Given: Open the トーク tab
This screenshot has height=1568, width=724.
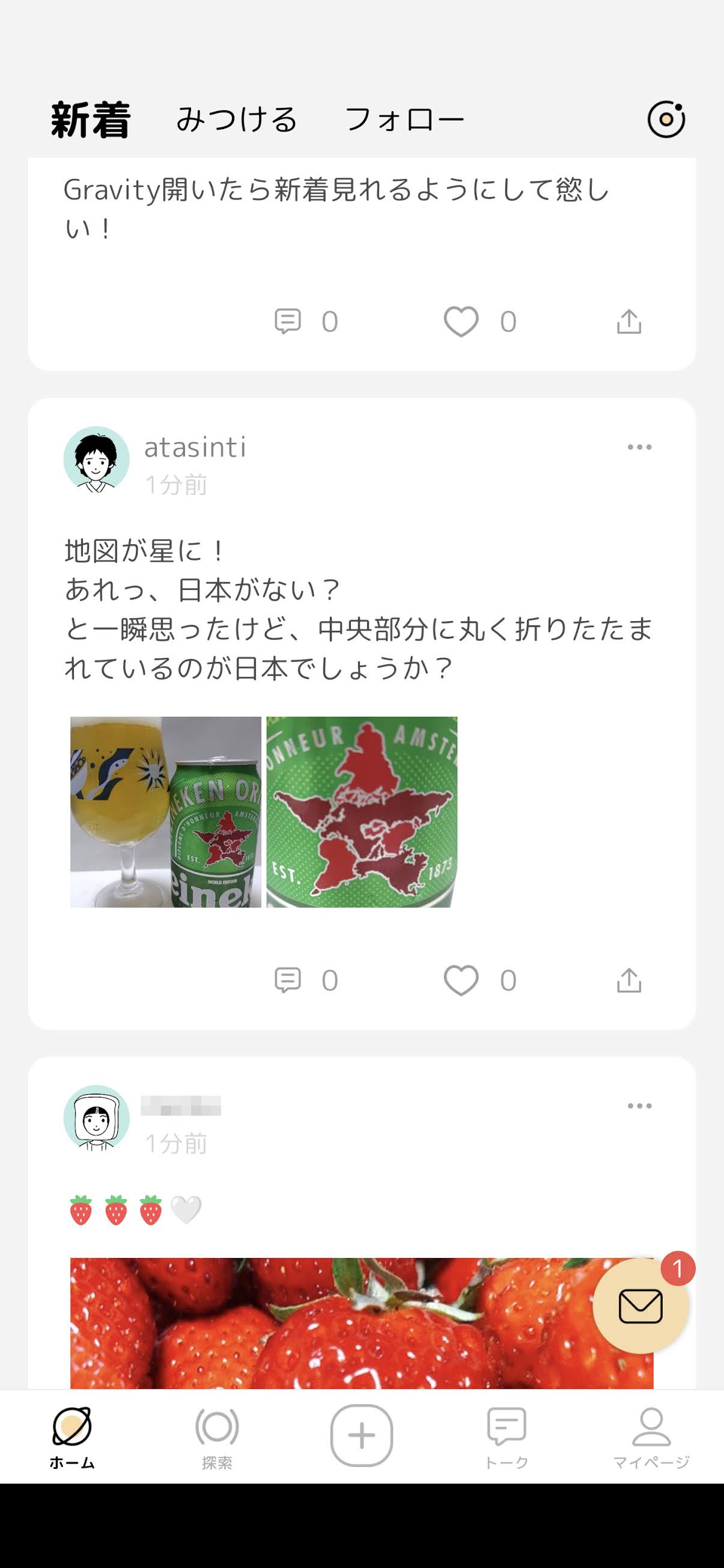Looking at the screenshot, I should (506, 1436).
